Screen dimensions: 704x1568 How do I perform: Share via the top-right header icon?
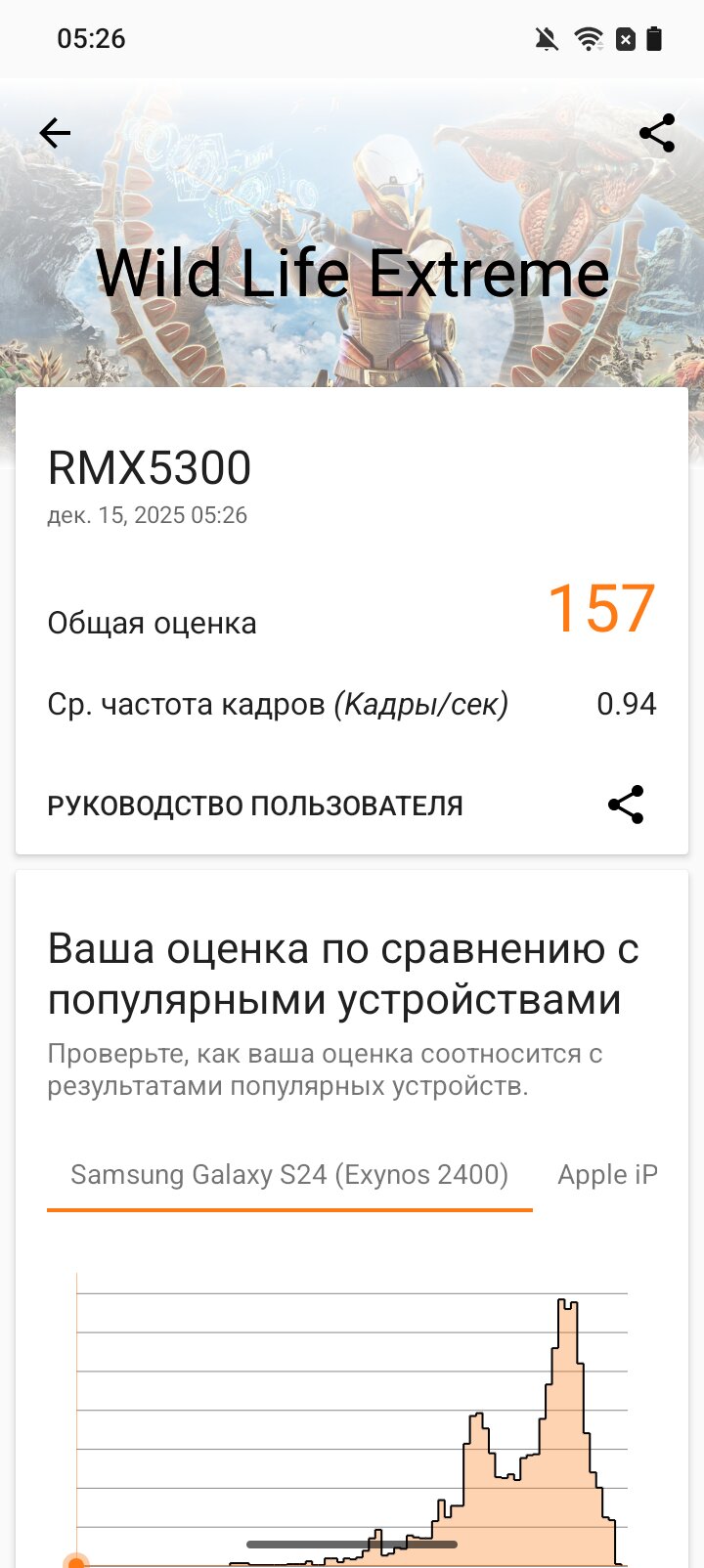click(x=657, y=133)
